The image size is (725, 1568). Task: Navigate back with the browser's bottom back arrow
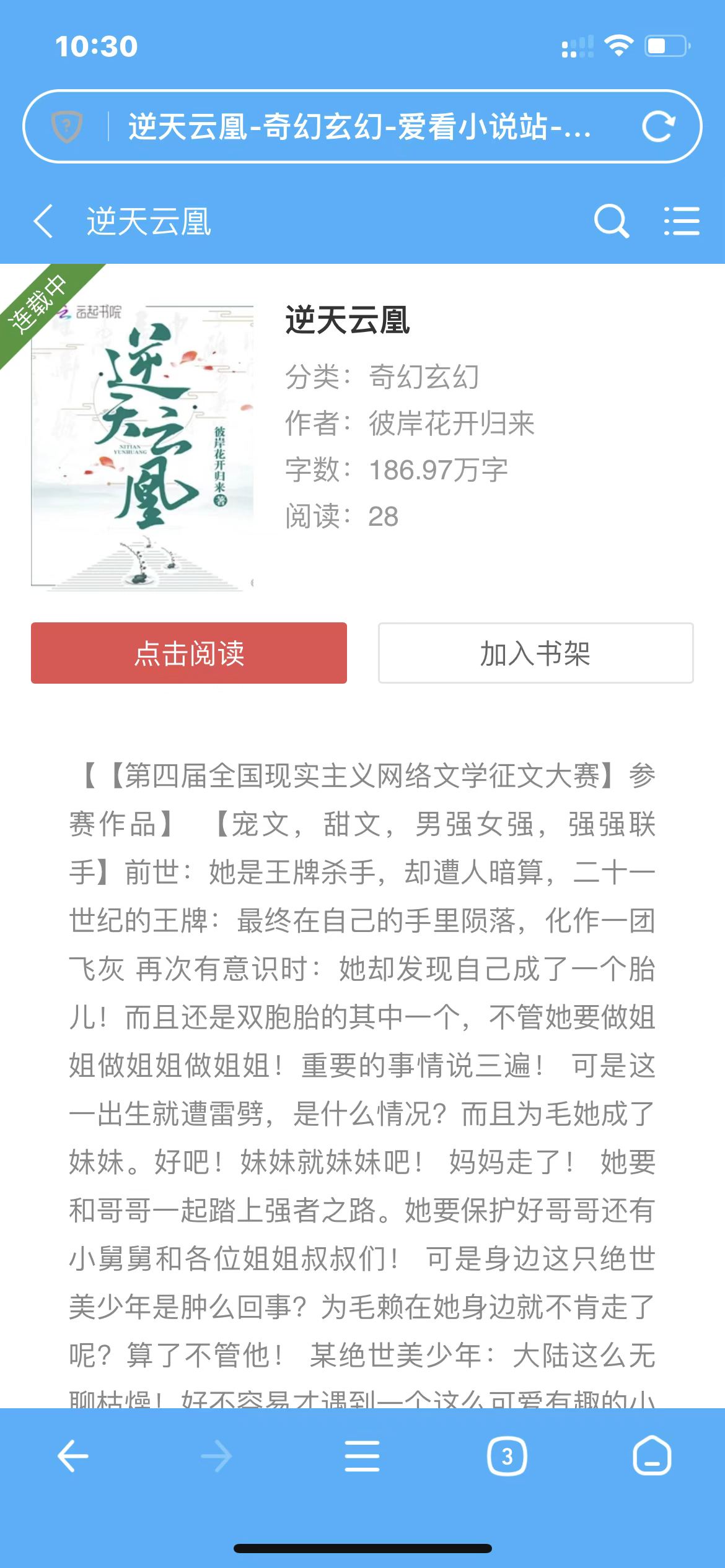click(x=73, y=1456)
